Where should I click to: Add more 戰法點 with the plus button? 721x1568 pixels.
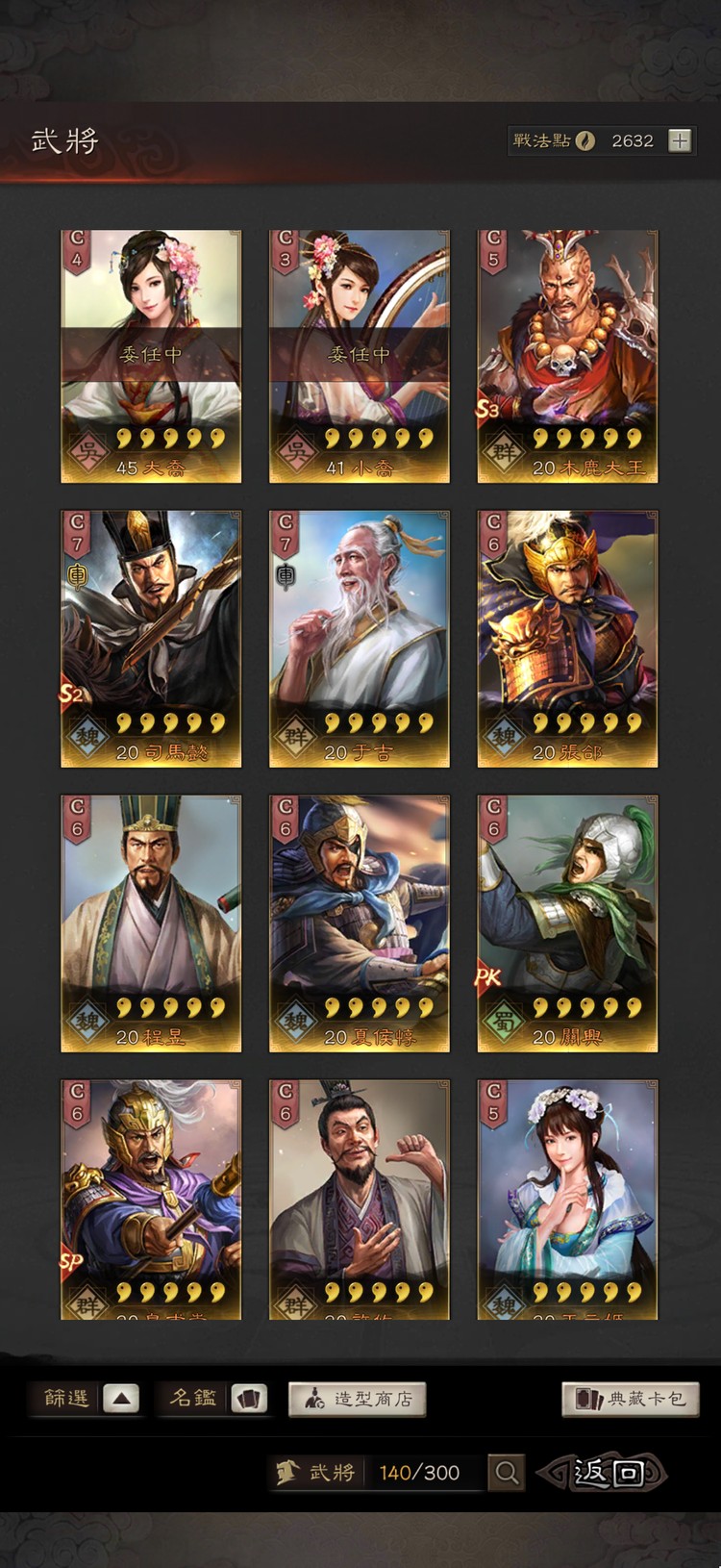coord(680,140)
